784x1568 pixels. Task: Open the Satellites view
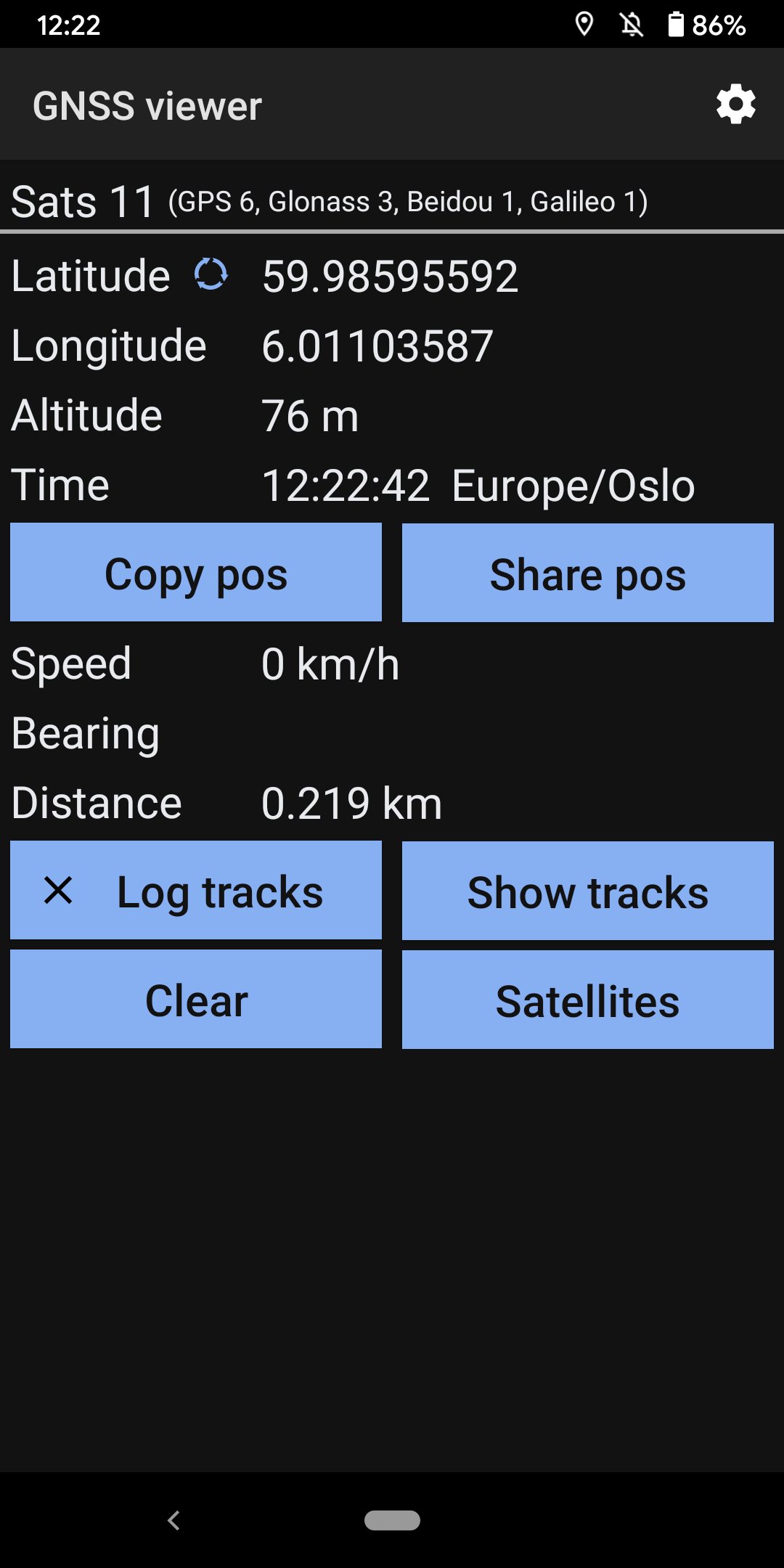(x=587, y=1000)
